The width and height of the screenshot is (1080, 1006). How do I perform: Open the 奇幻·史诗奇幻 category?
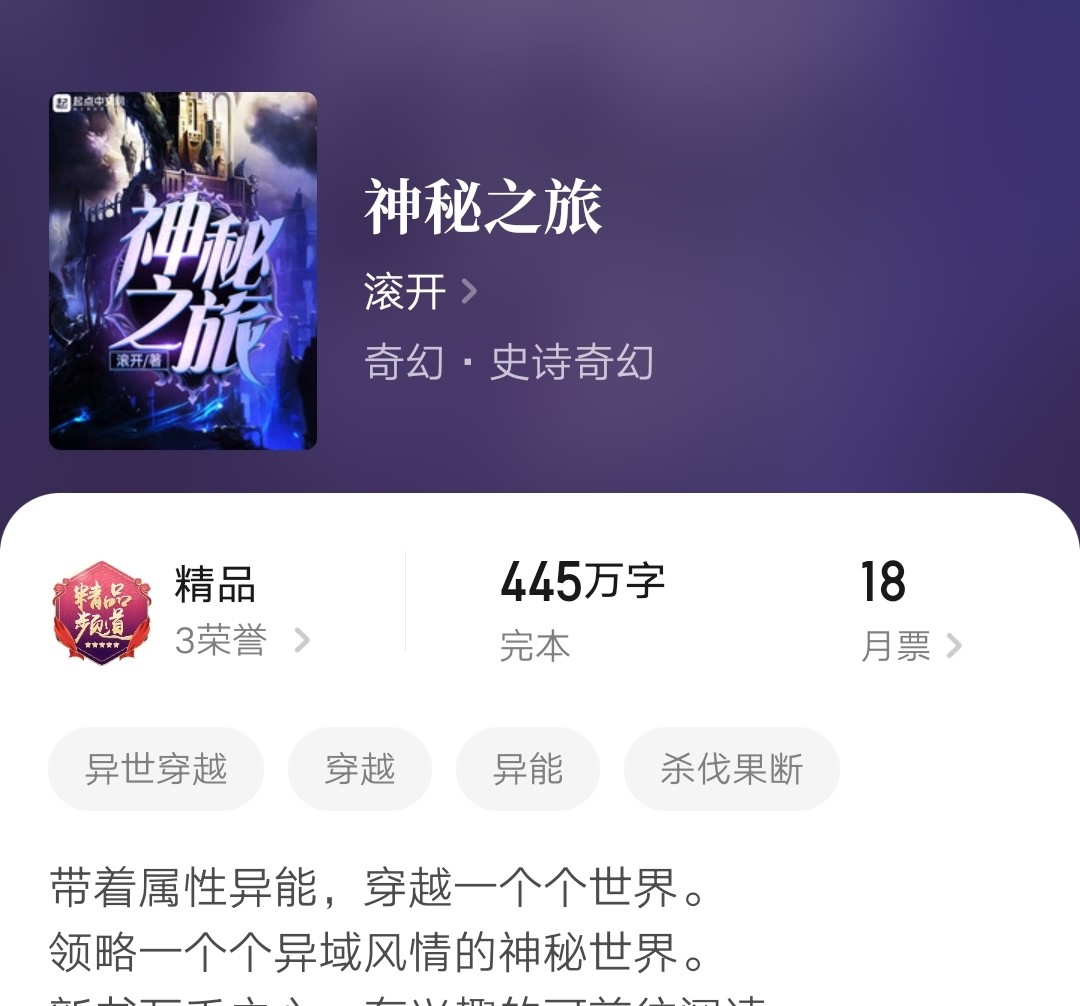click(x=509, y=362)
